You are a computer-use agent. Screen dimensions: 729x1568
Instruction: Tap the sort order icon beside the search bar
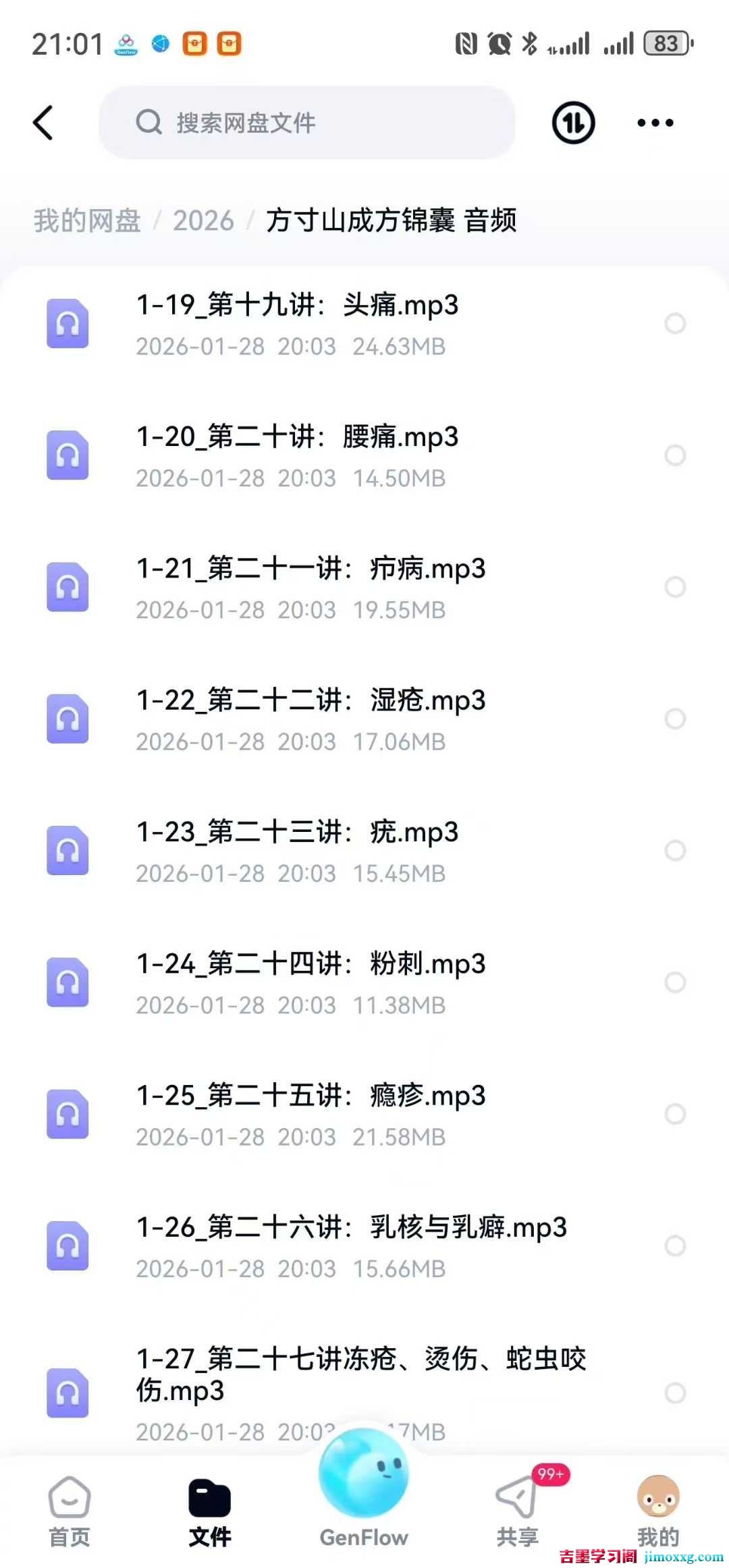click(x=571, y=122)
